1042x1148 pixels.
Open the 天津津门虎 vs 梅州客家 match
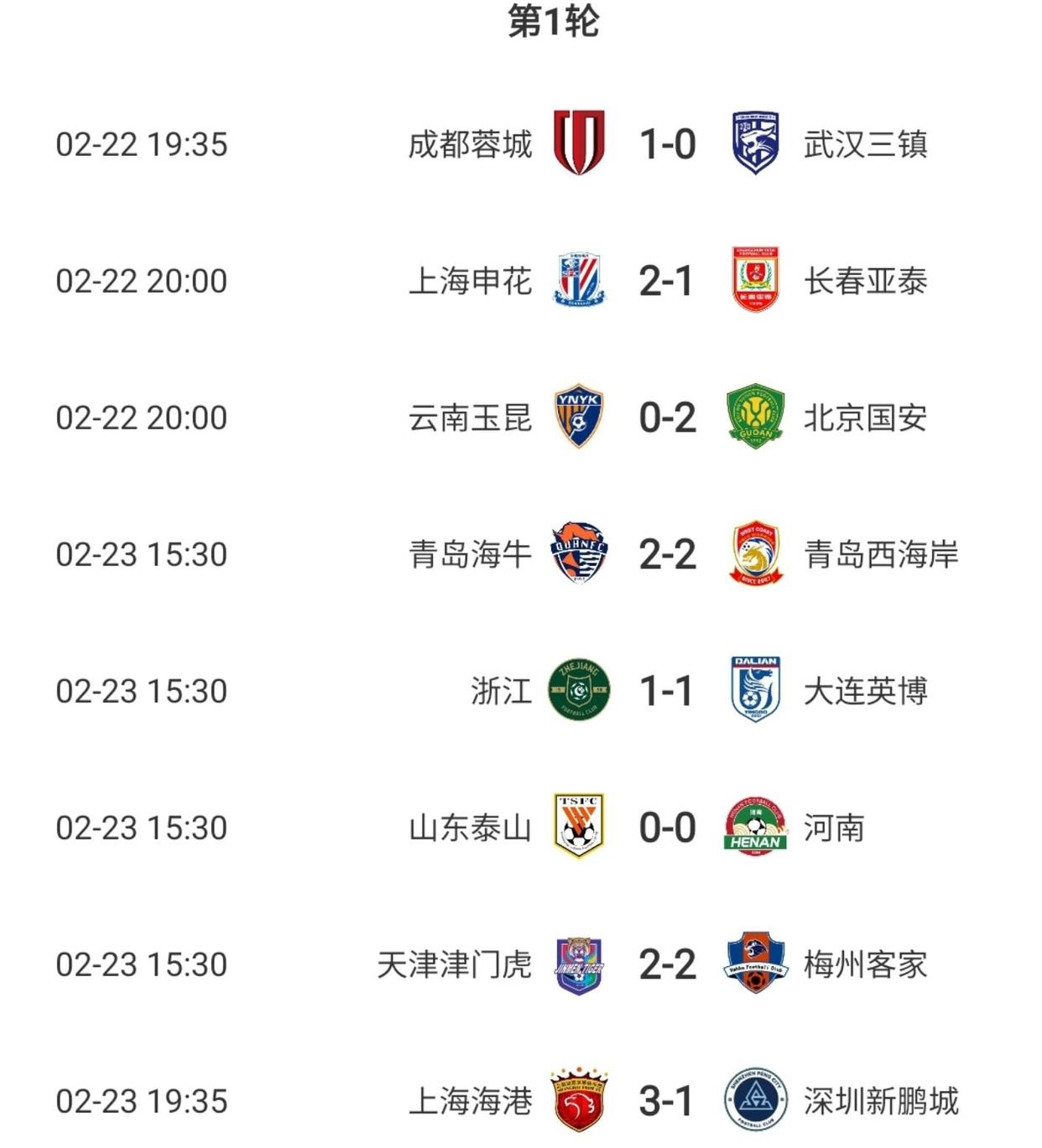(667, 964)
